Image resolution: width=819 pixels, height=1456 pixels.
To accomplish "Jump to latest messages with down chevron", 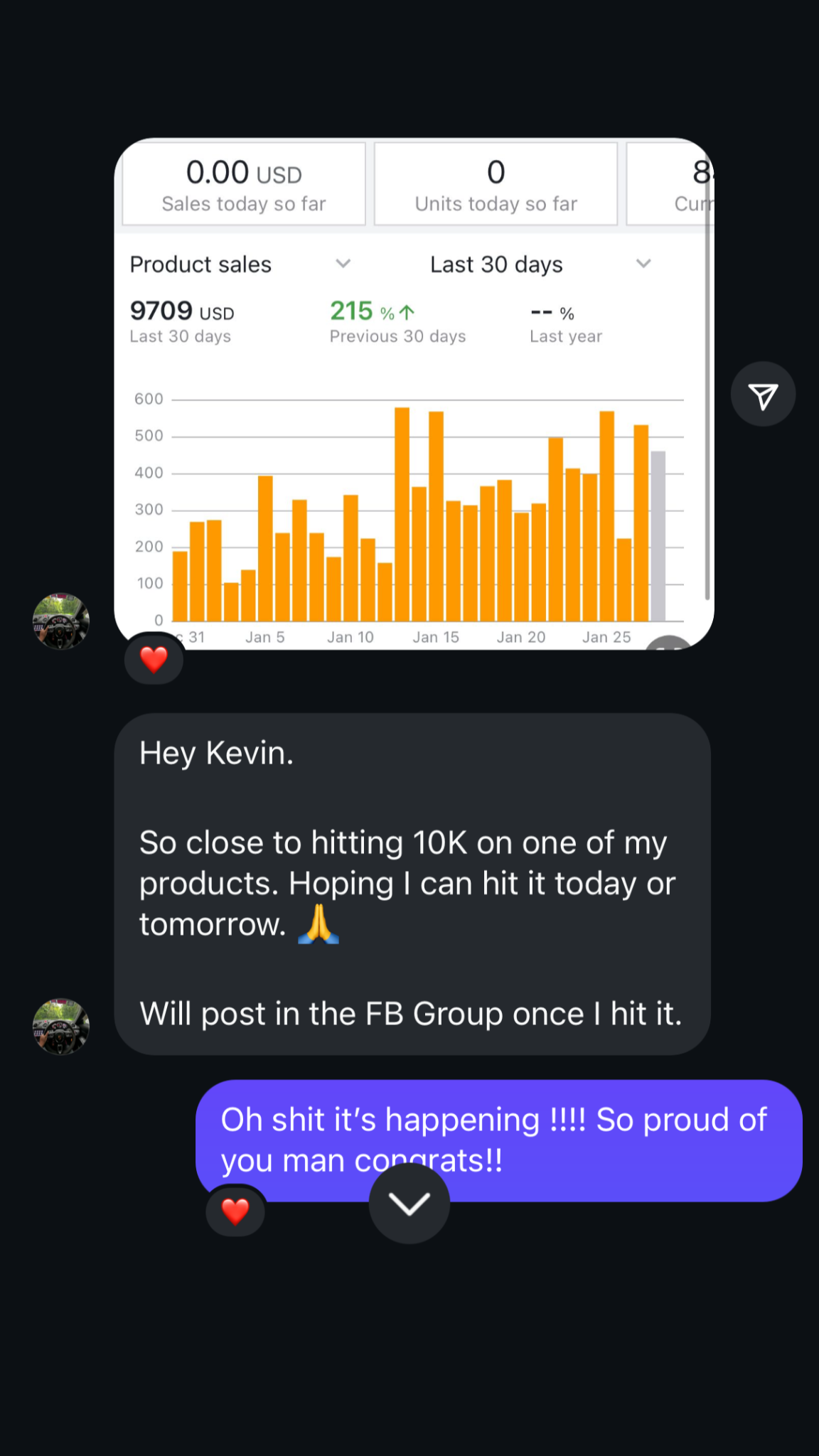I will [409, 1204].
